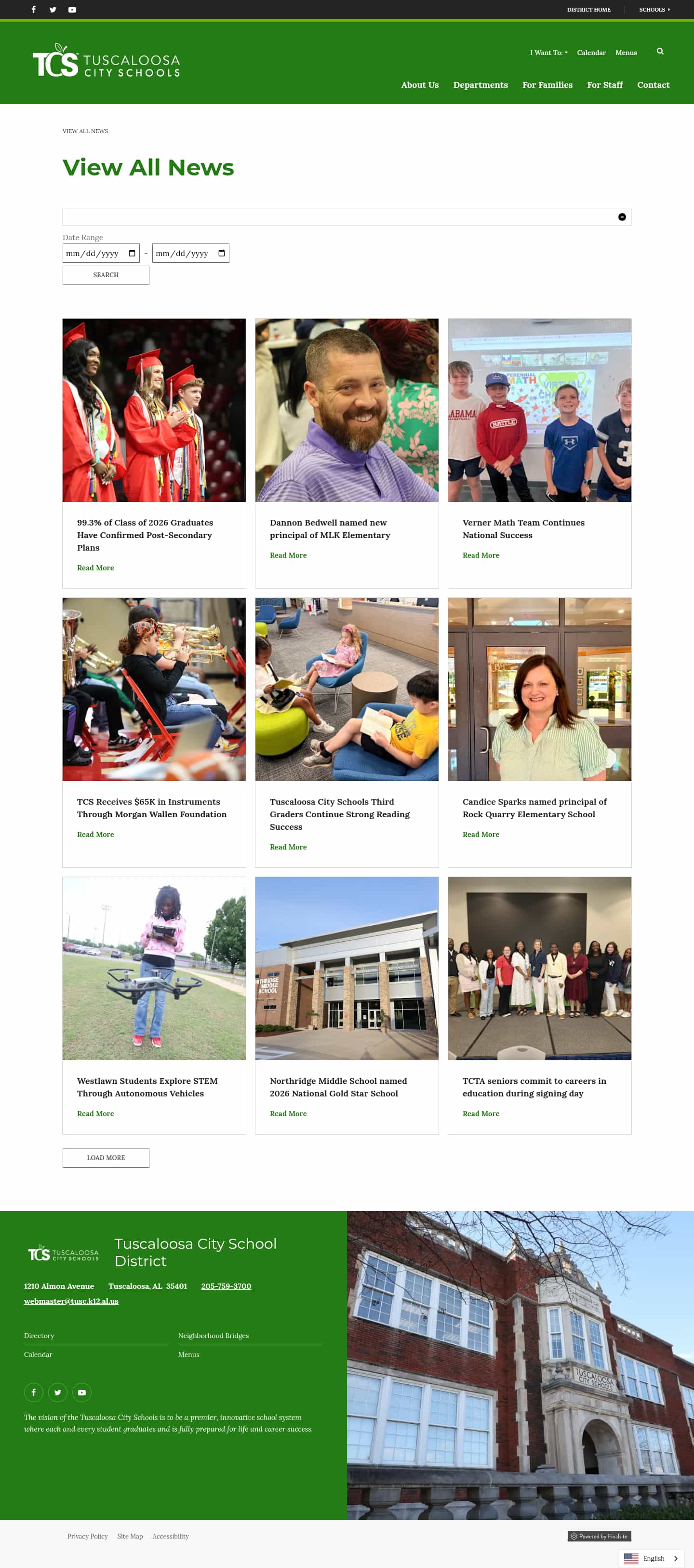Image resolution: width=694 pixels, height=1568 pixels.
Task: Open Candice Sparks principal article photo
Action: [539, 689]
